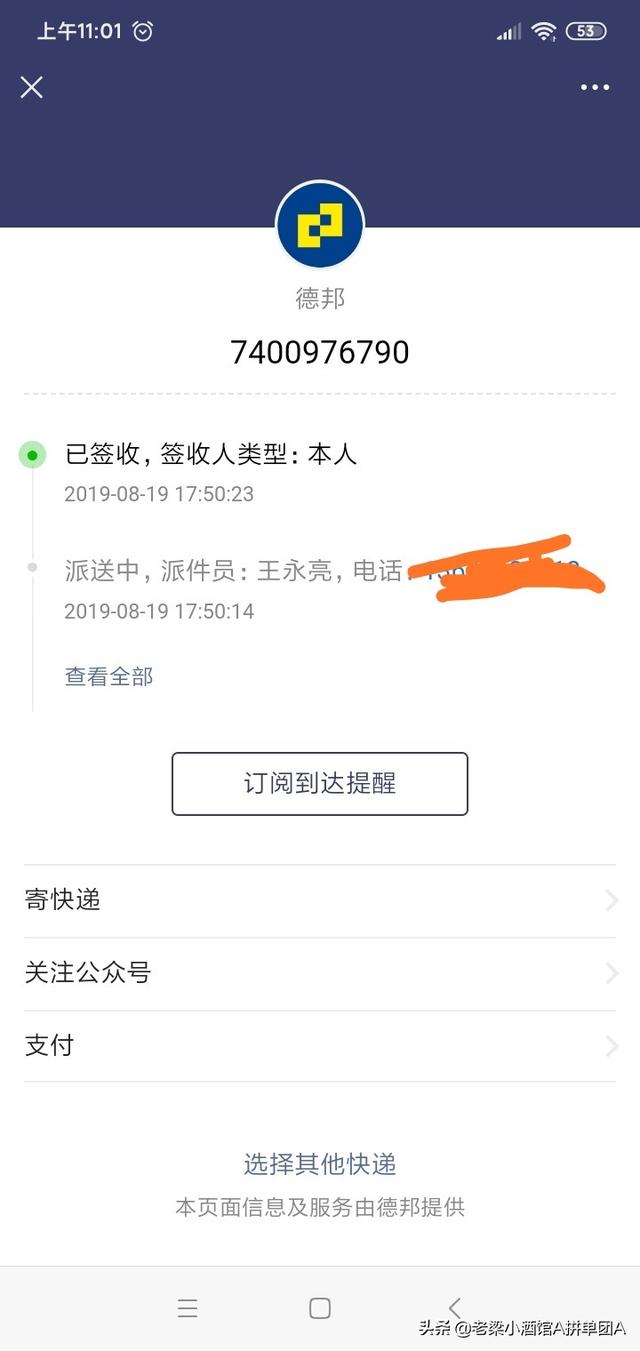
Task: Open the system recent apps menu
Action: point(187,1308)
